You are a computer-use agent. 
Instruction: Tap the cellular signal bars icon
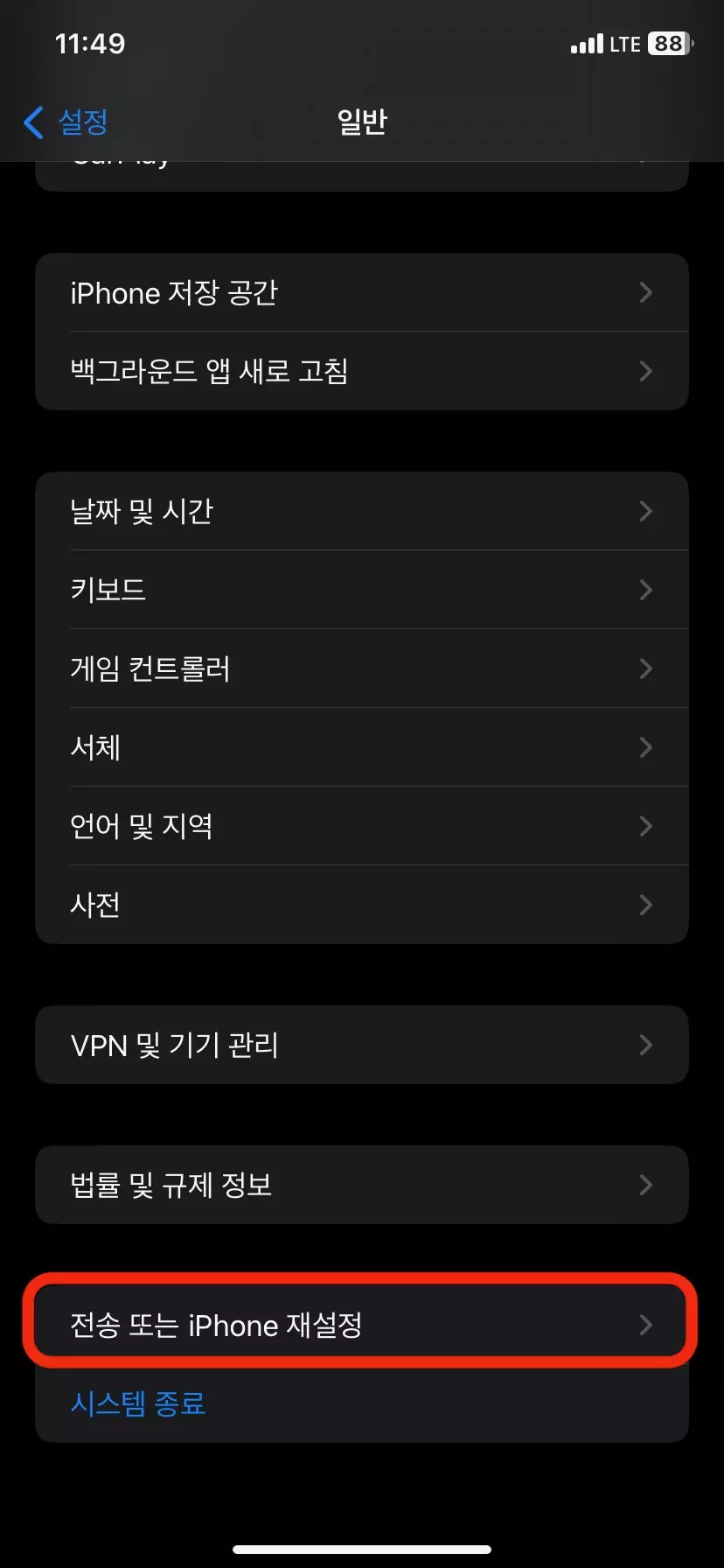(x=587, y=43)
